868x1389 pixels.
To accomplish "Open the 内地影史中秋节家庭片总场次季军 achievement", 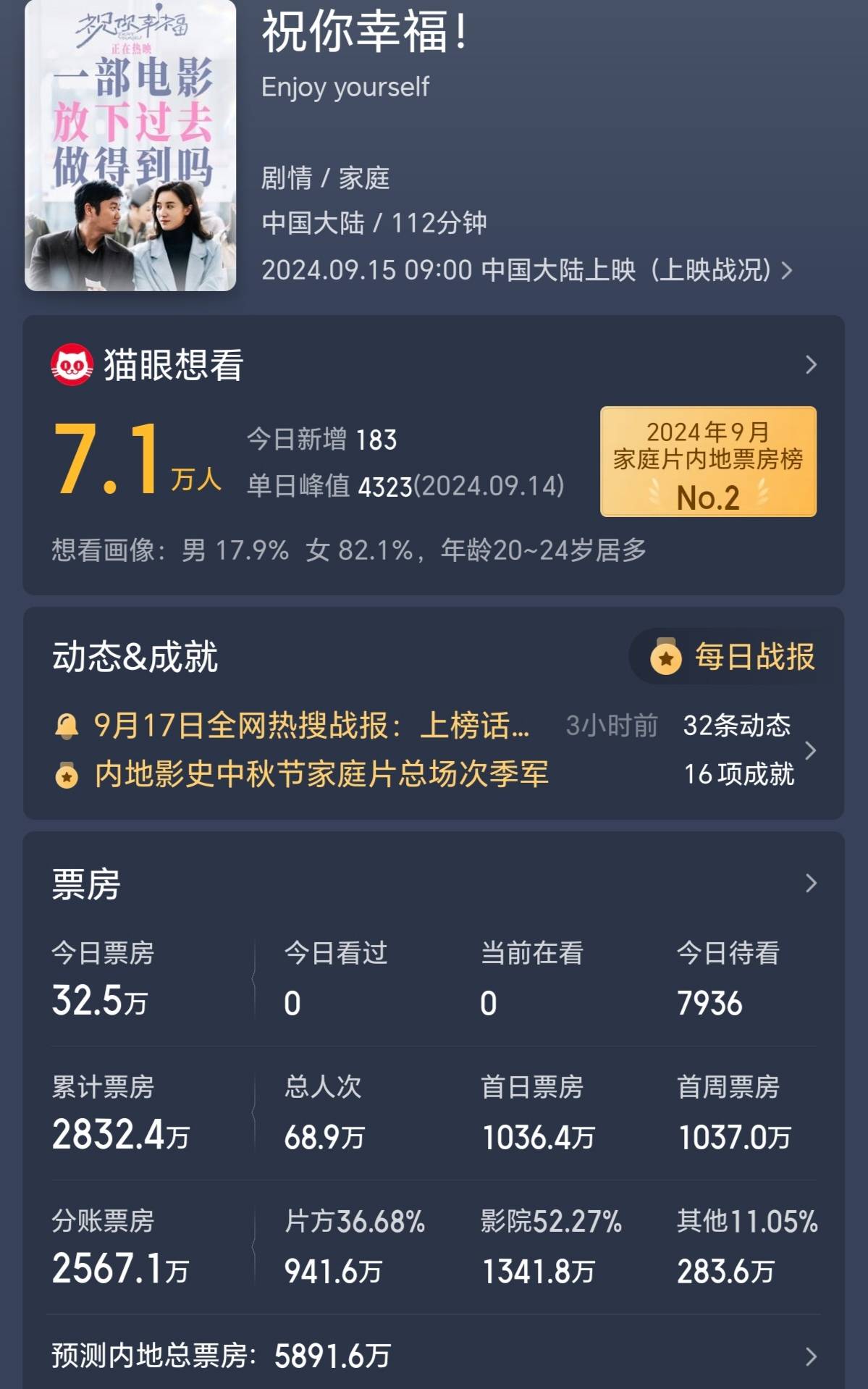I will 321,774.
